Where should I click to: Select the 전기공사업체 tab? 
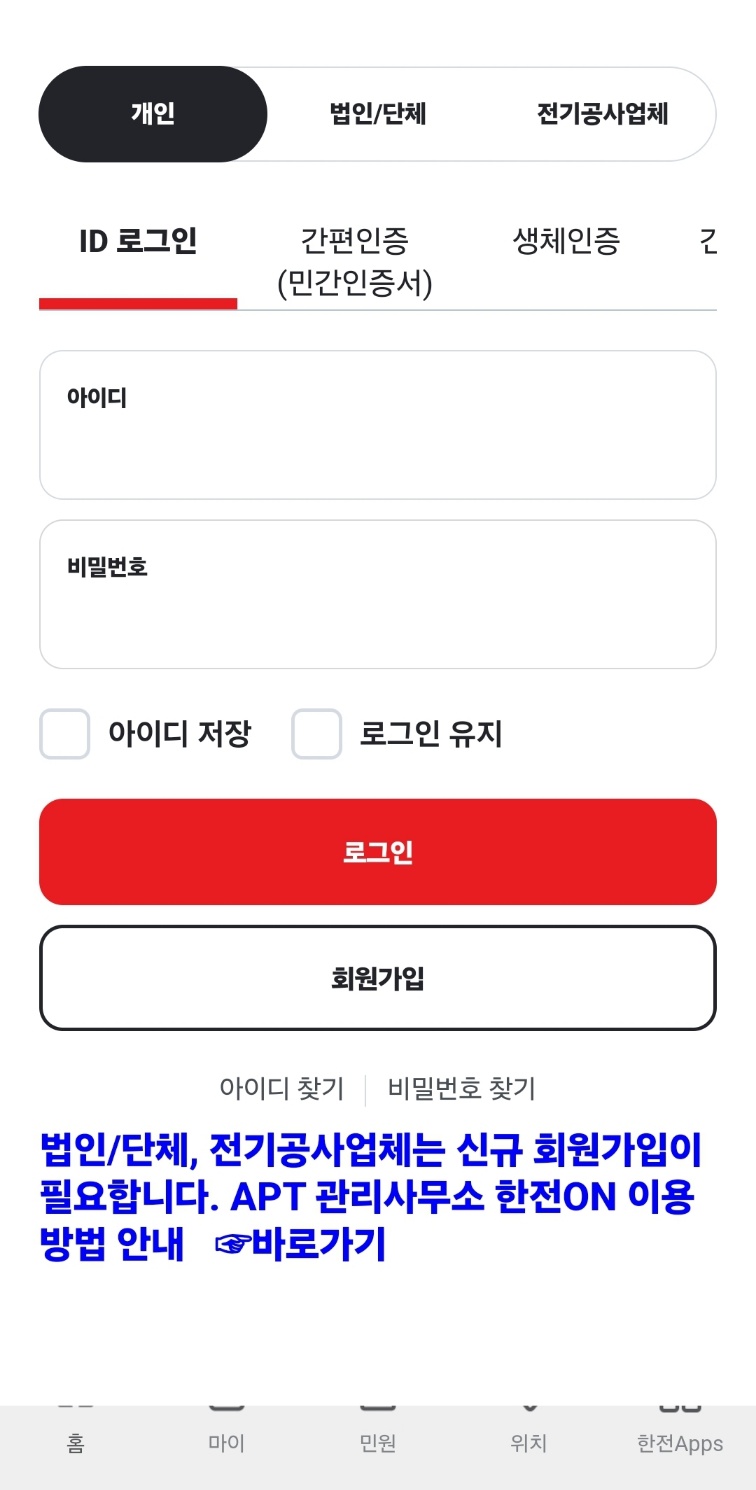604,113
